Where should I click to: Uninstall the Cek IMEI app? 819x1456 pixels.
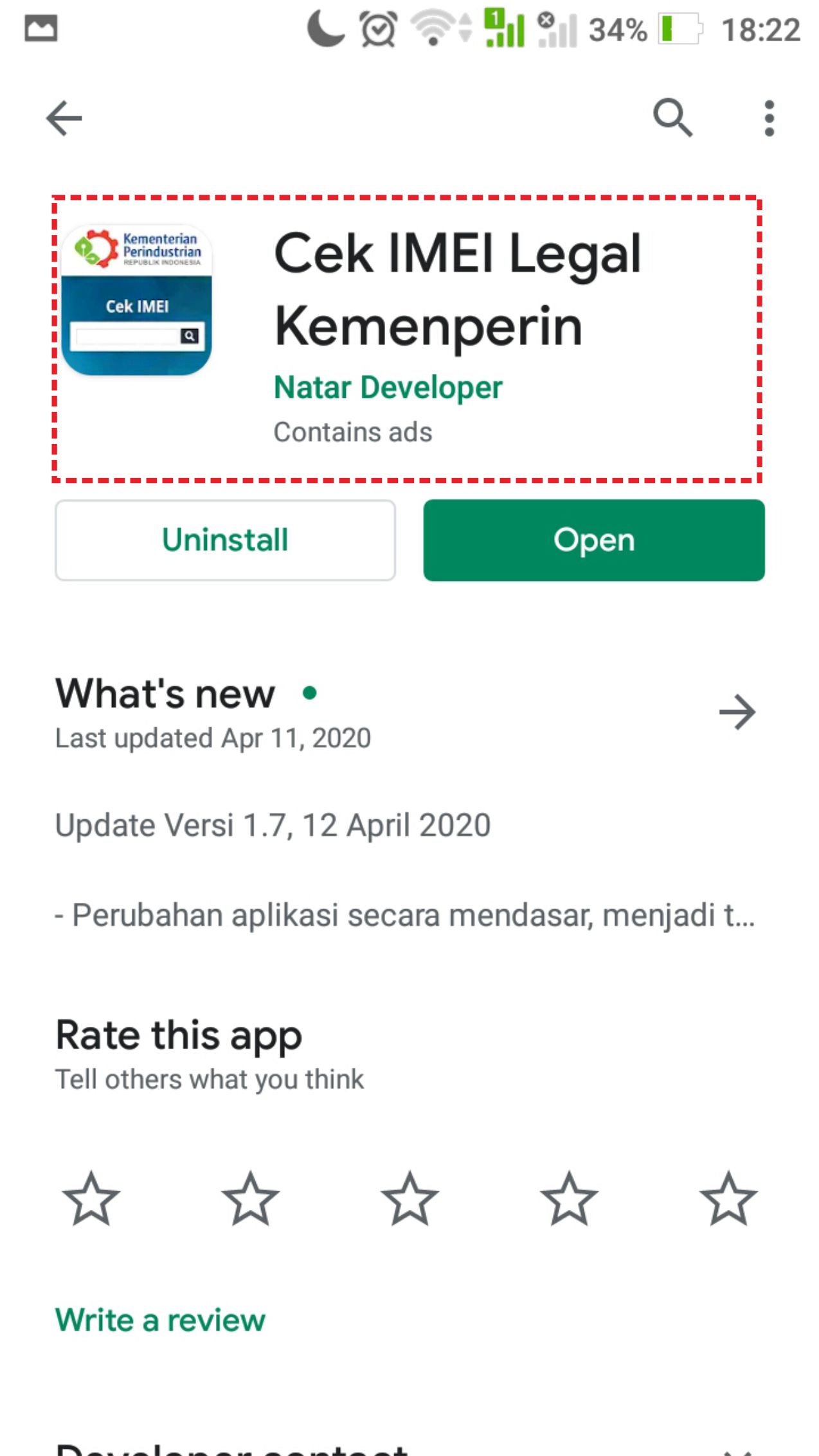pos(225,540)
